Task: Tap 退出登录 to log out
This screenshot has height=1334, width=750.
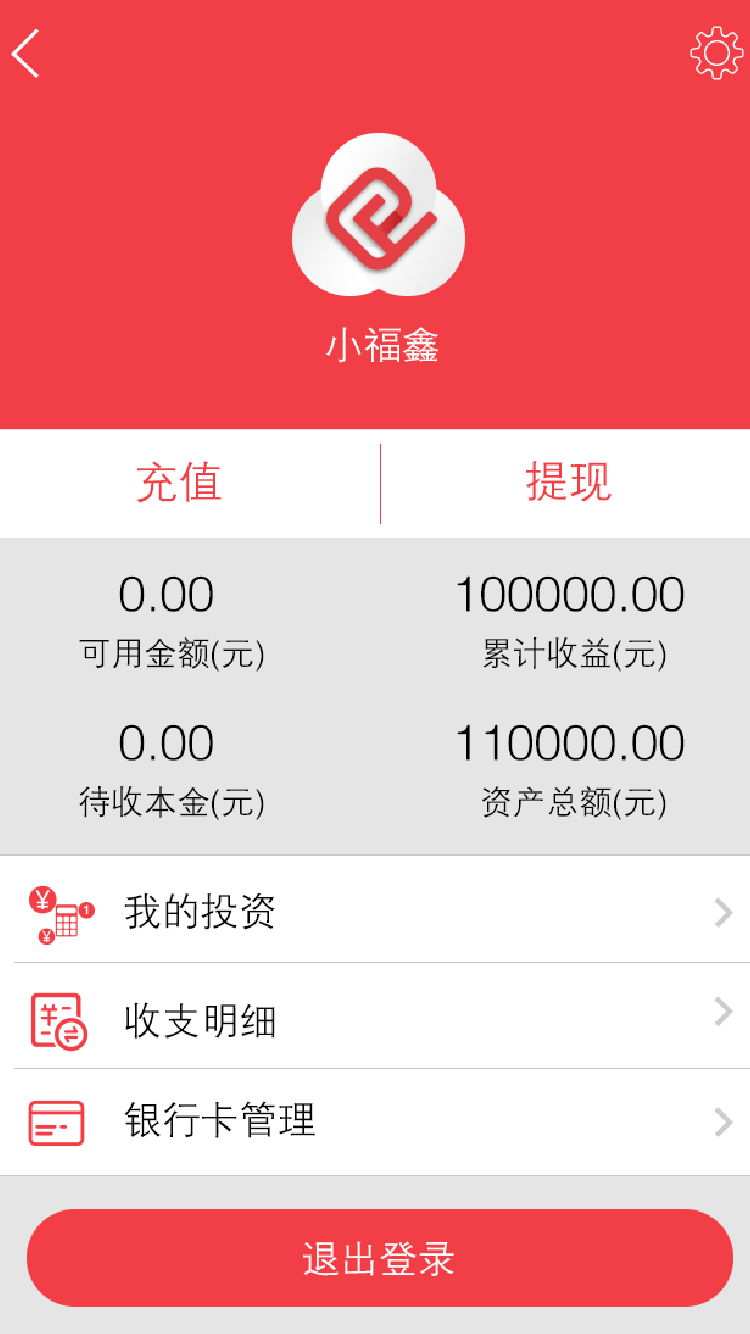Action: (x=379, y=1258)
